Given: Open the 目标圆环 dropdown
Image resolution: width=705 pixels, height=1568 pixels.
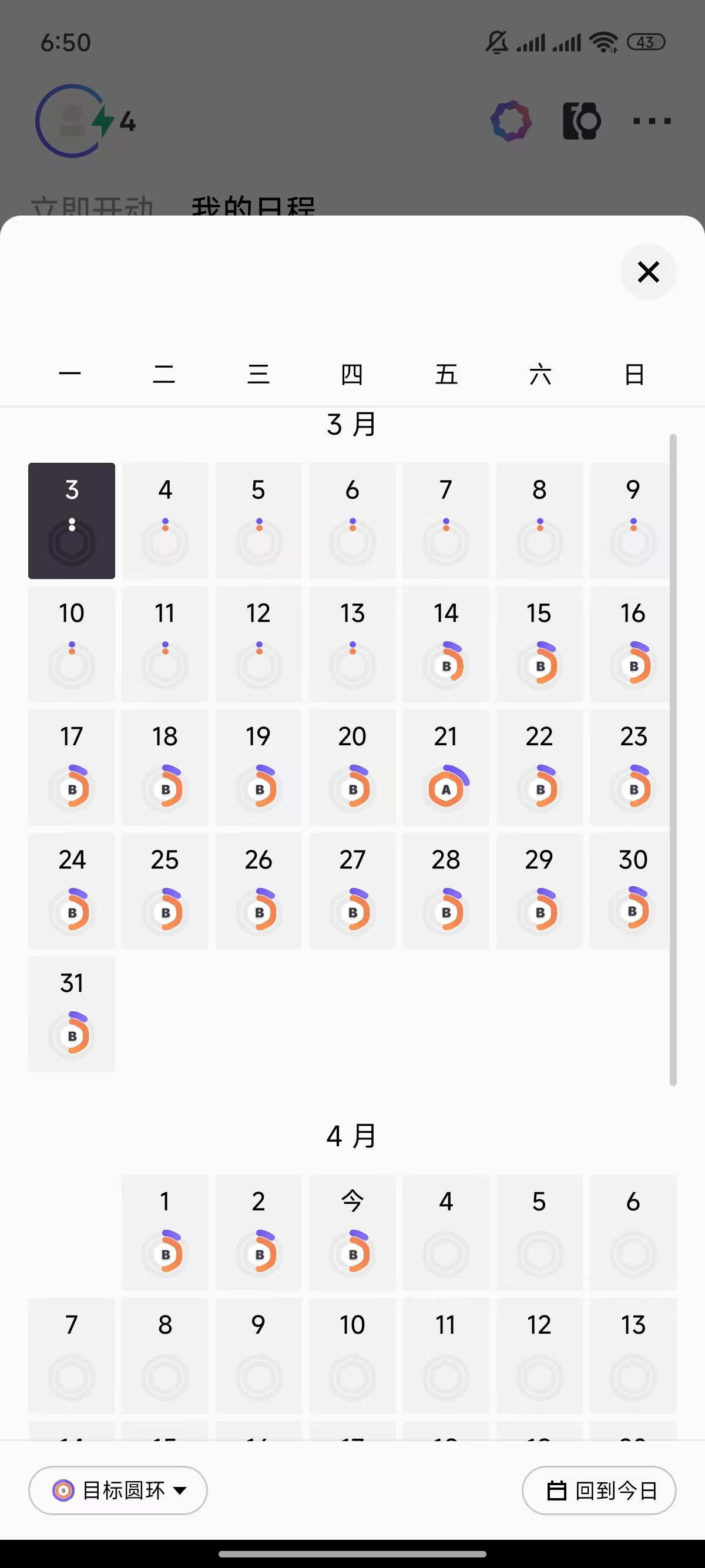Looking at the screenshot, I should click(x=118, y=1490).
